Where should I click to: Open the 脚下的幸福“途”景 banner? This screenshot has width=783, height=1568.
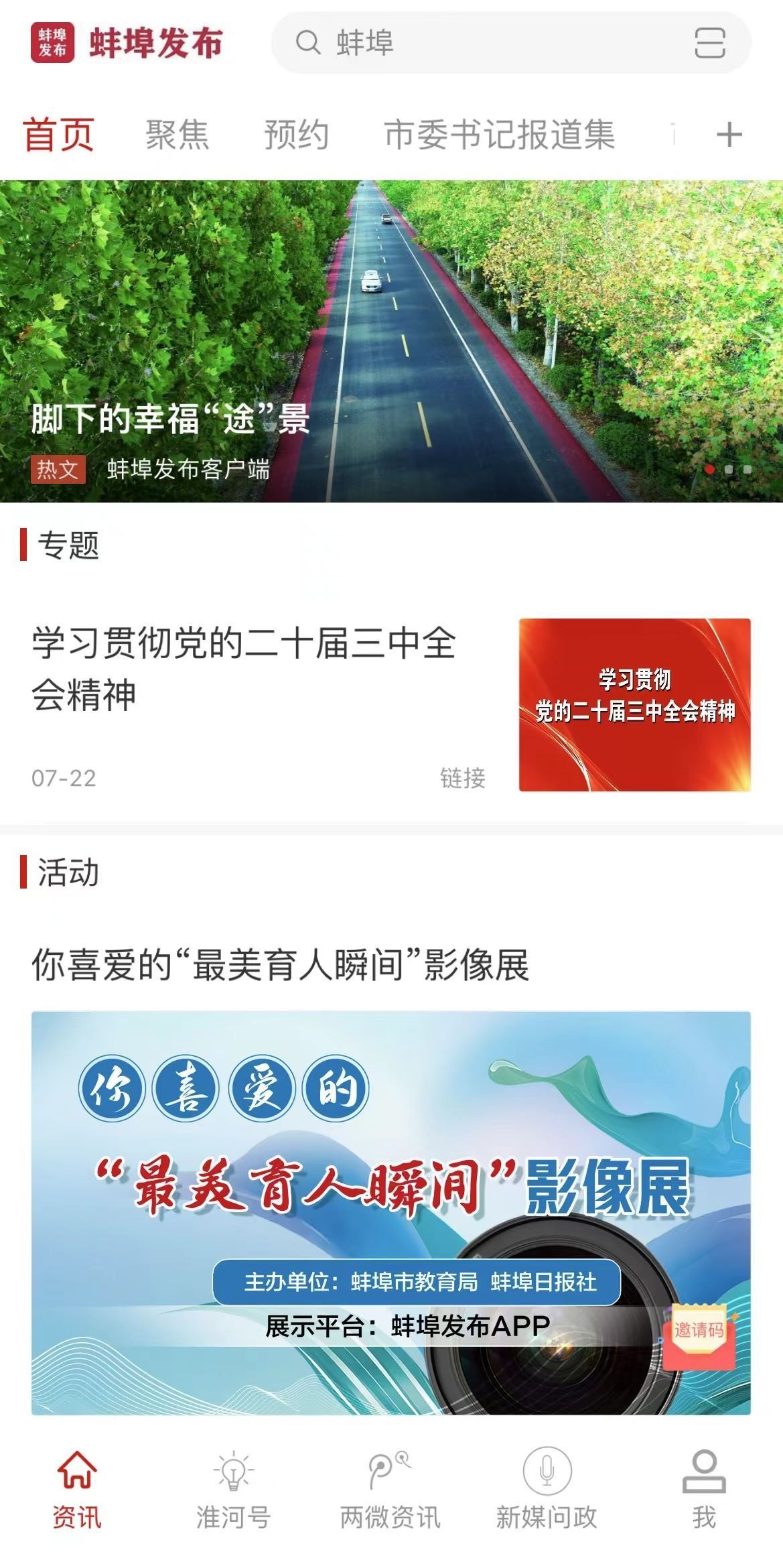391,341
